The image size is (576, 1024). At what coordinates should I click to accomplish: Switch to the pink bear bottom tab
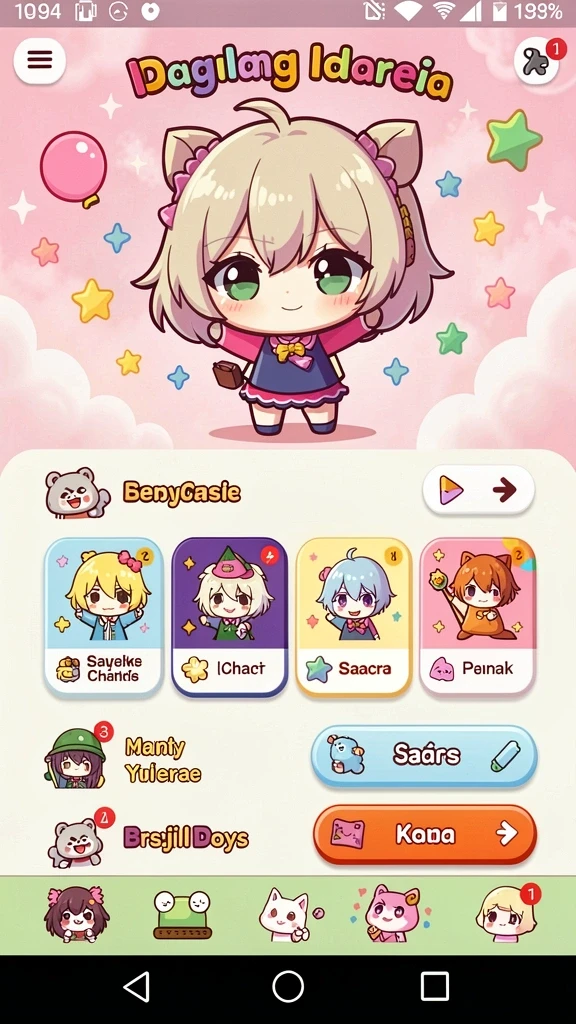point(391,914)
